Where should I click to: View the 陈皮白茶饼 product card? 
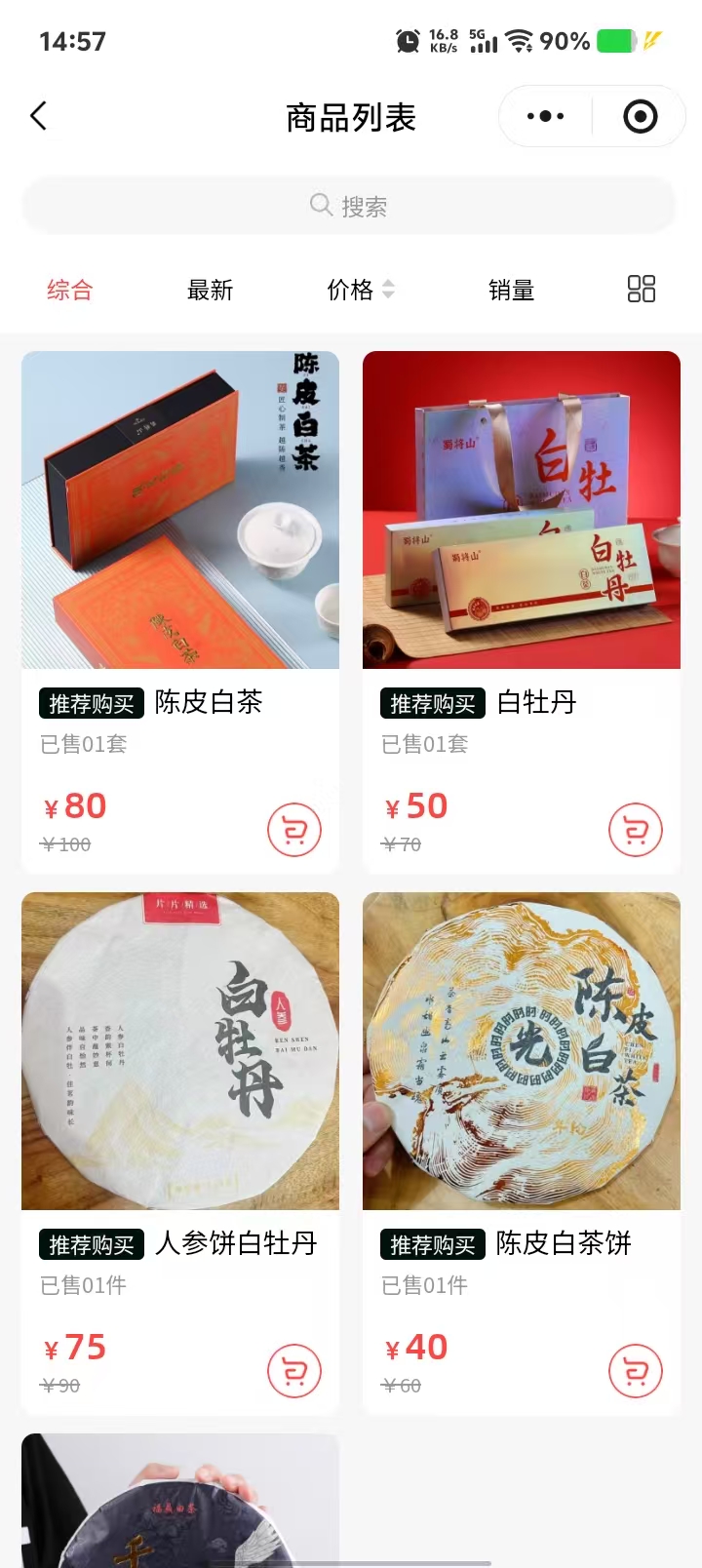522,1051
